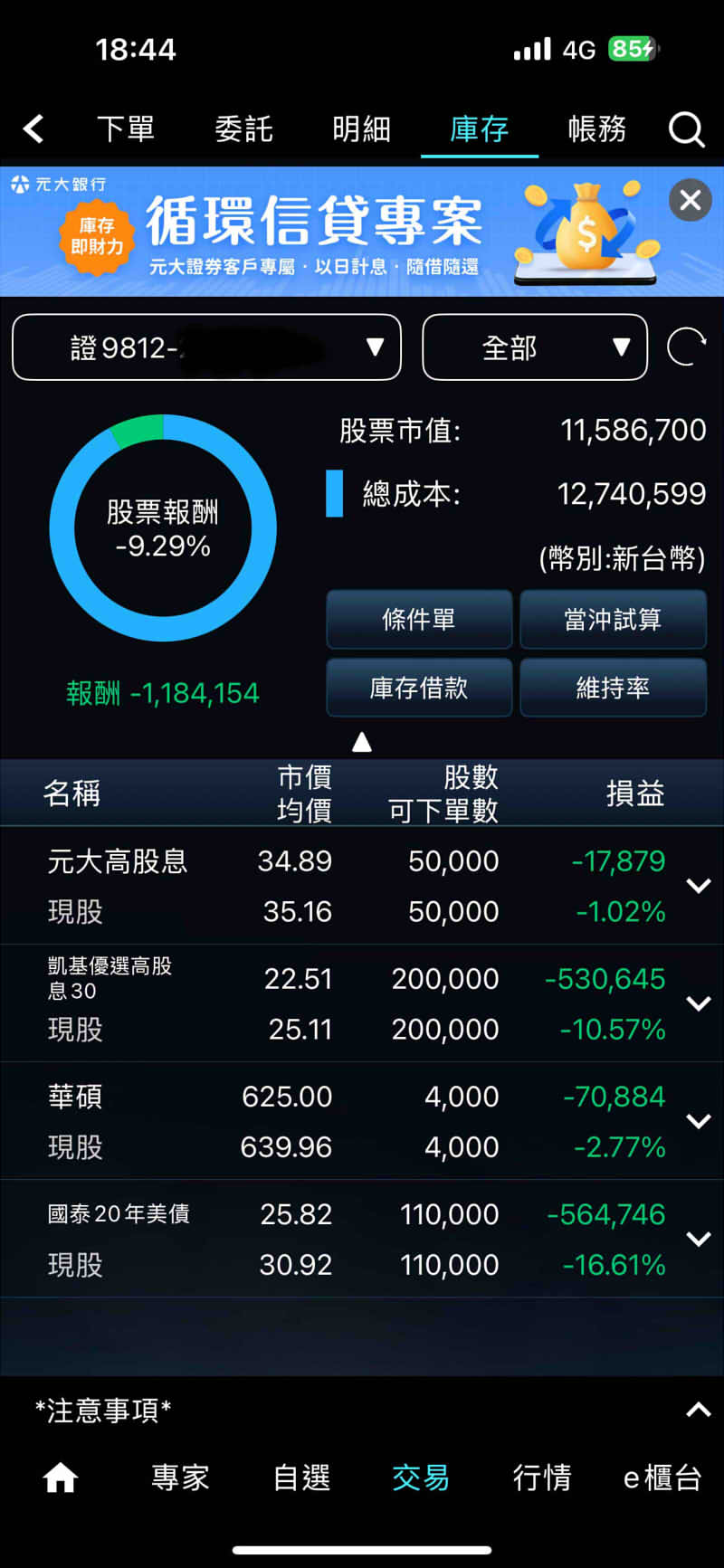Switch to the 委託 tab
Screen dimensions: 724x1568
[243, 128]
